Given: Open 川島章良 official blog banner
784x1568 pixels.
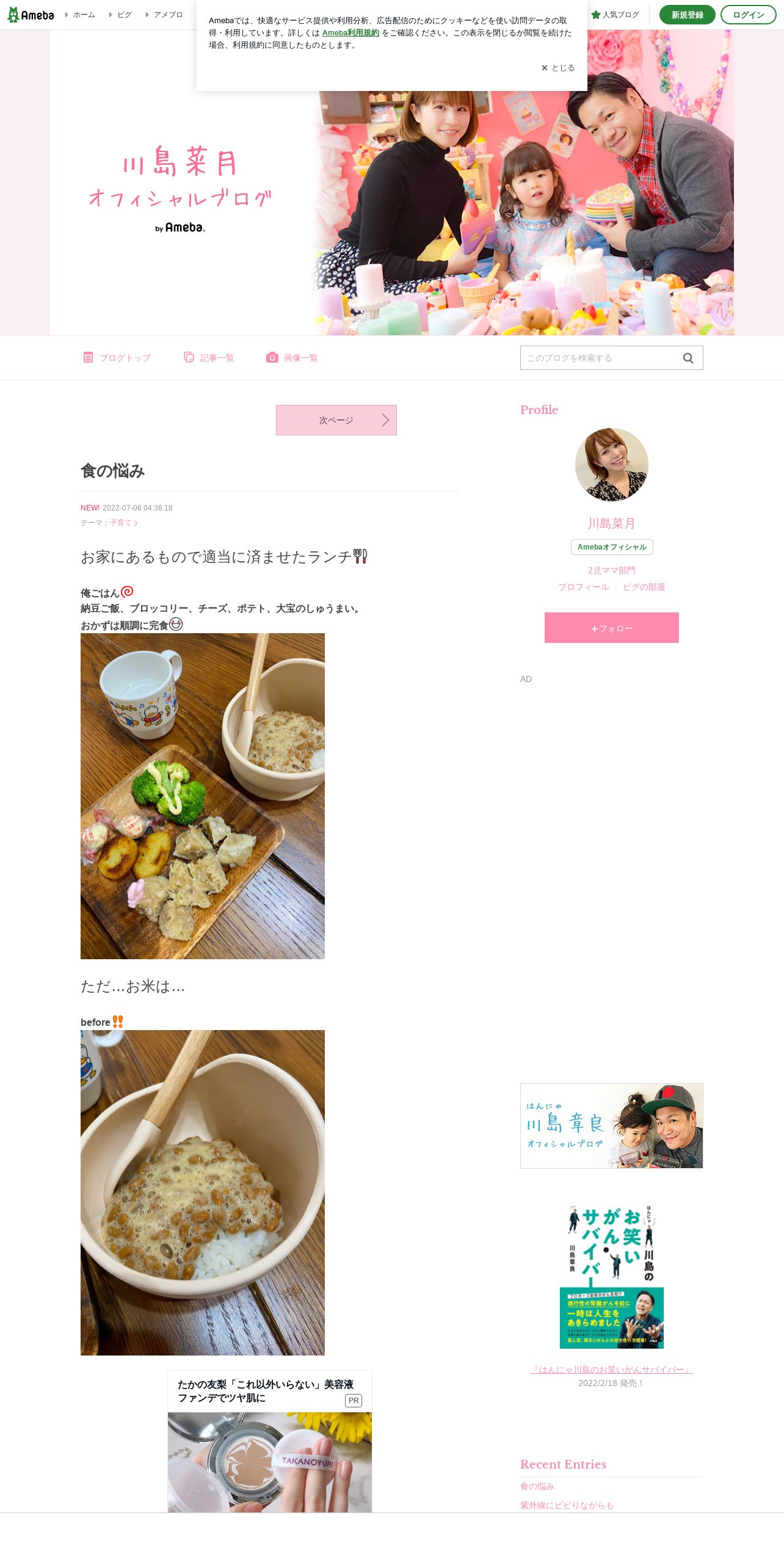Looking at the screenshot, I should (x=612, y=1126).
